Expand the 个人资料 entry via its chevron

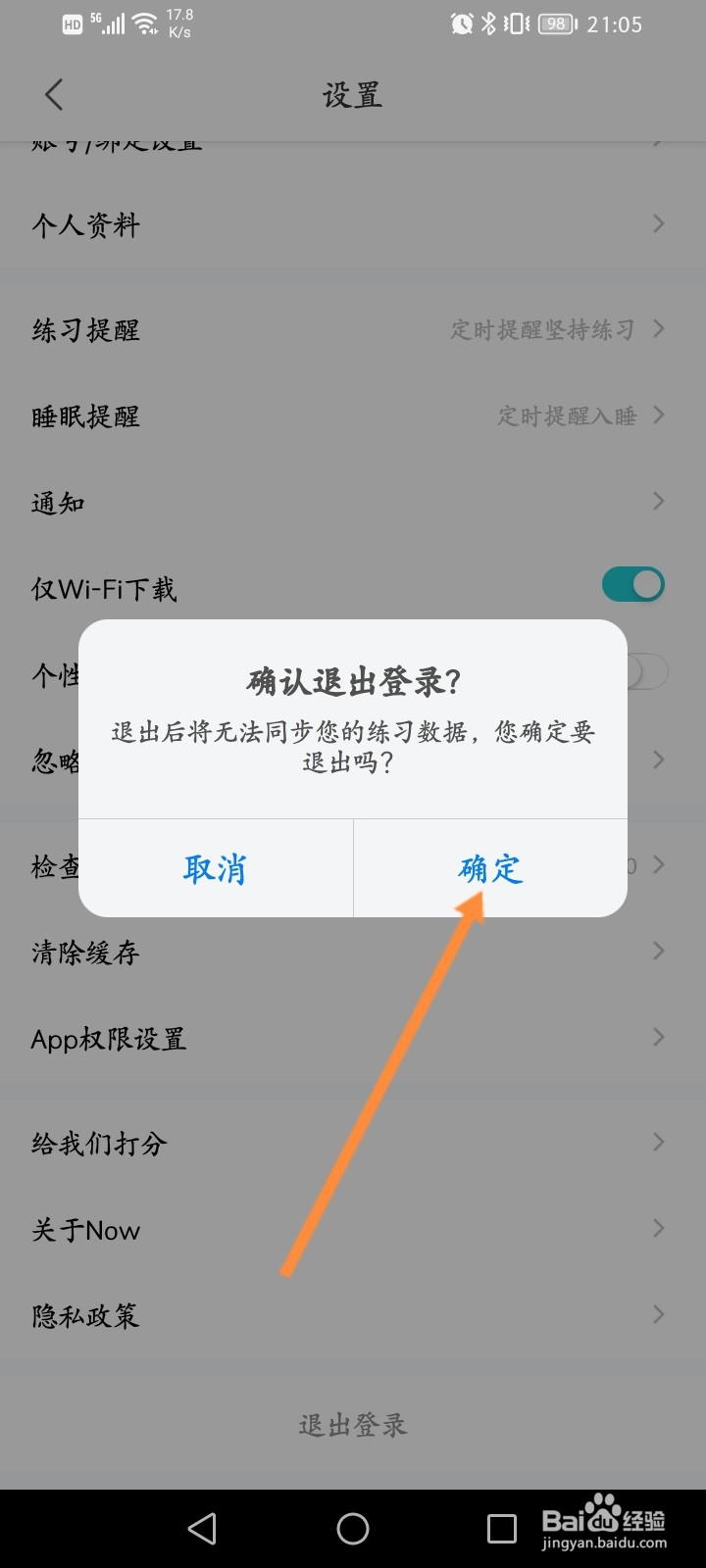pos(658,223)
